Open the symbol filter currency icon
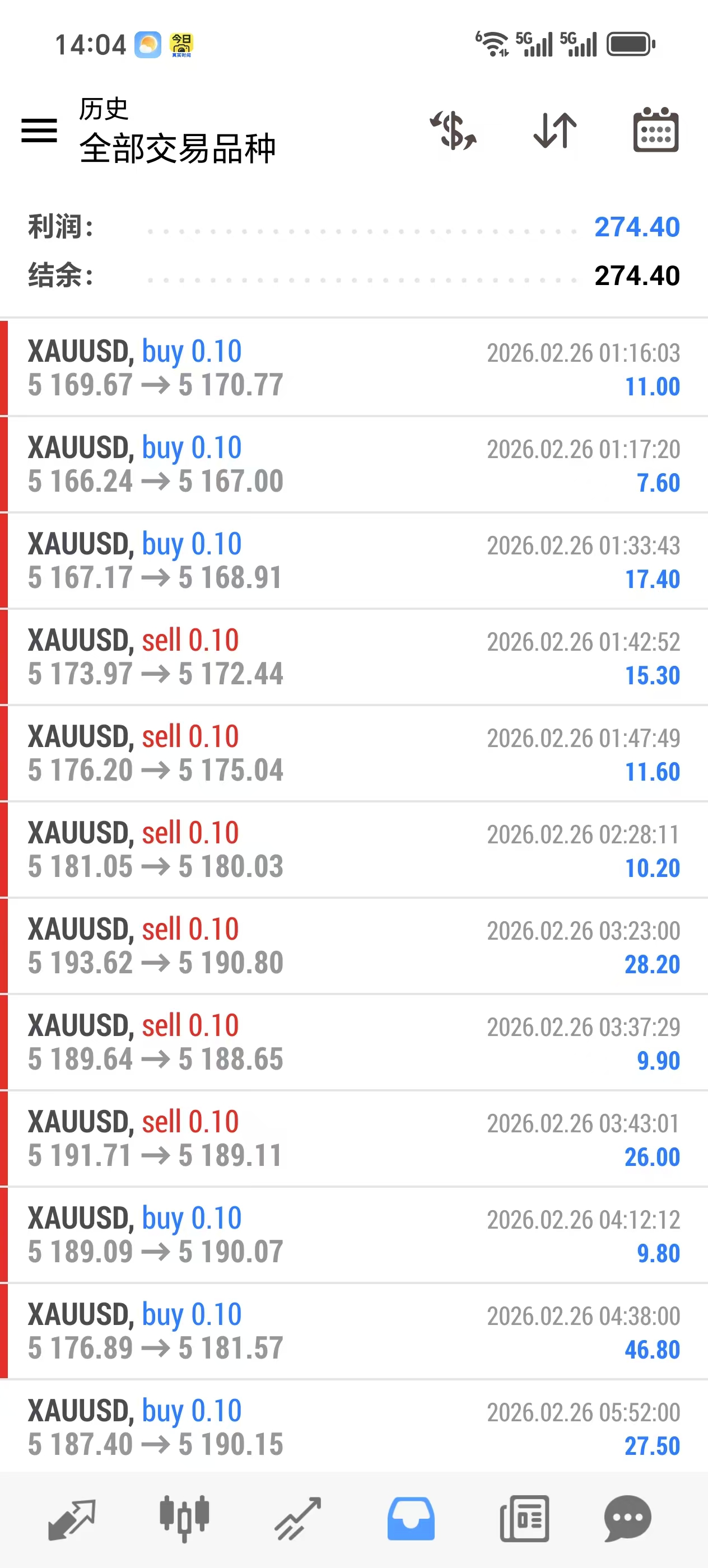 [454, 131]
